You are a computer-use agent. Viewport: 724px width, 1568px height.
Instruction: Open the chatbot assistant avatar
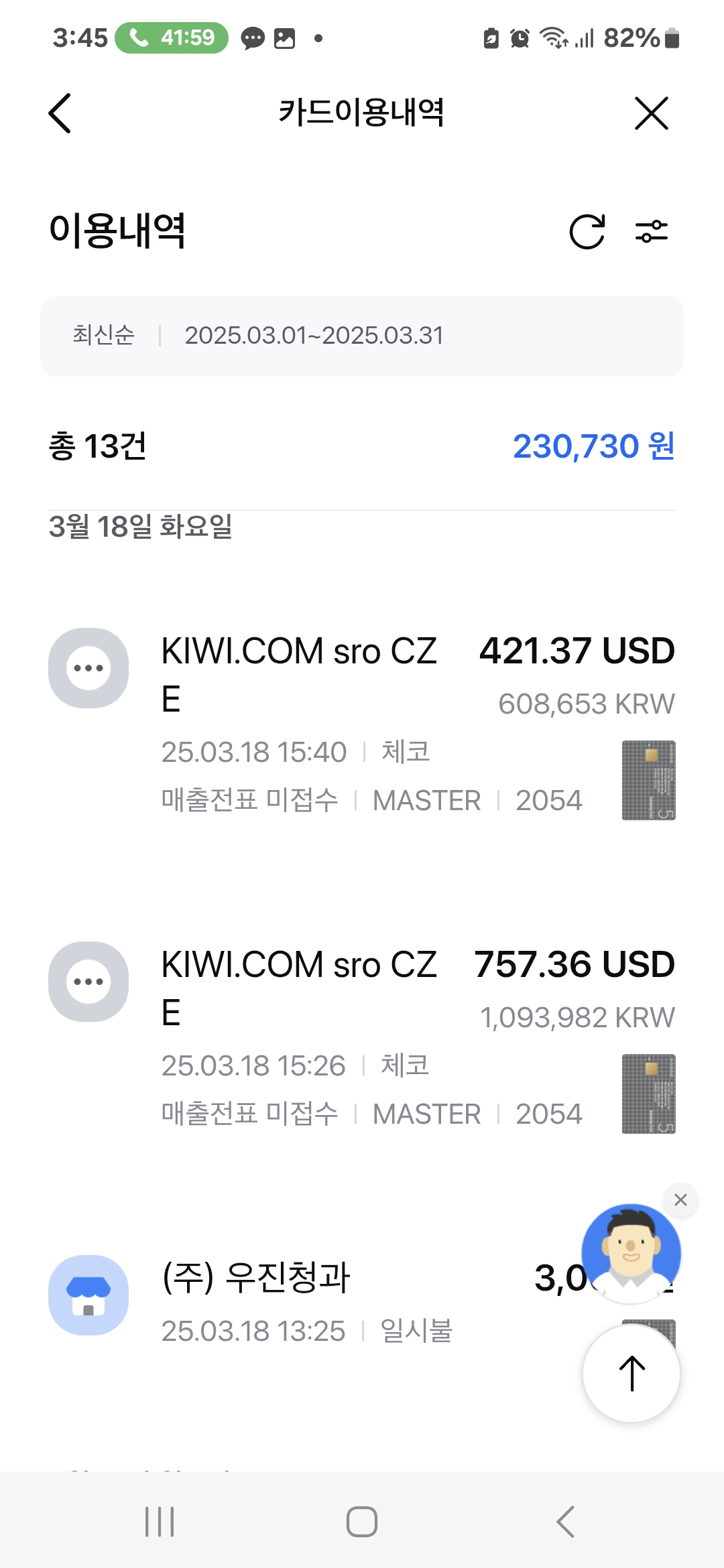tap(631, 1253)
